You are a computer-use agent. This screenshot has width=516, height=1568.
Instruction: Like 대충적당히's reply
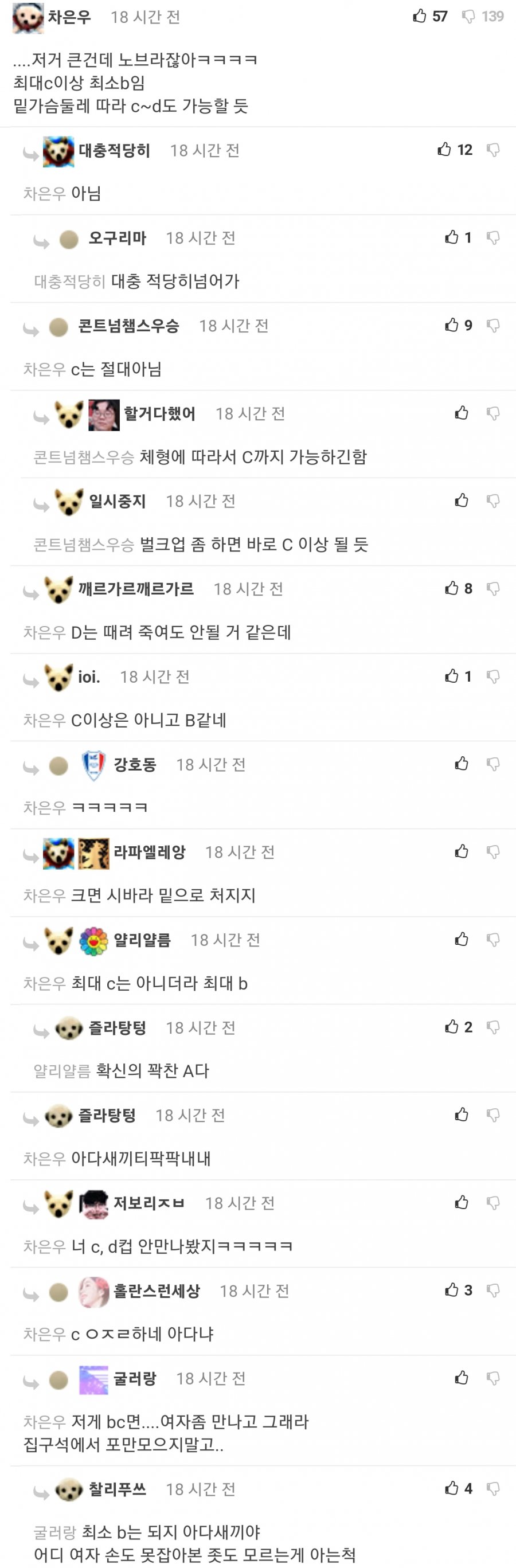(x=444, y=150)
